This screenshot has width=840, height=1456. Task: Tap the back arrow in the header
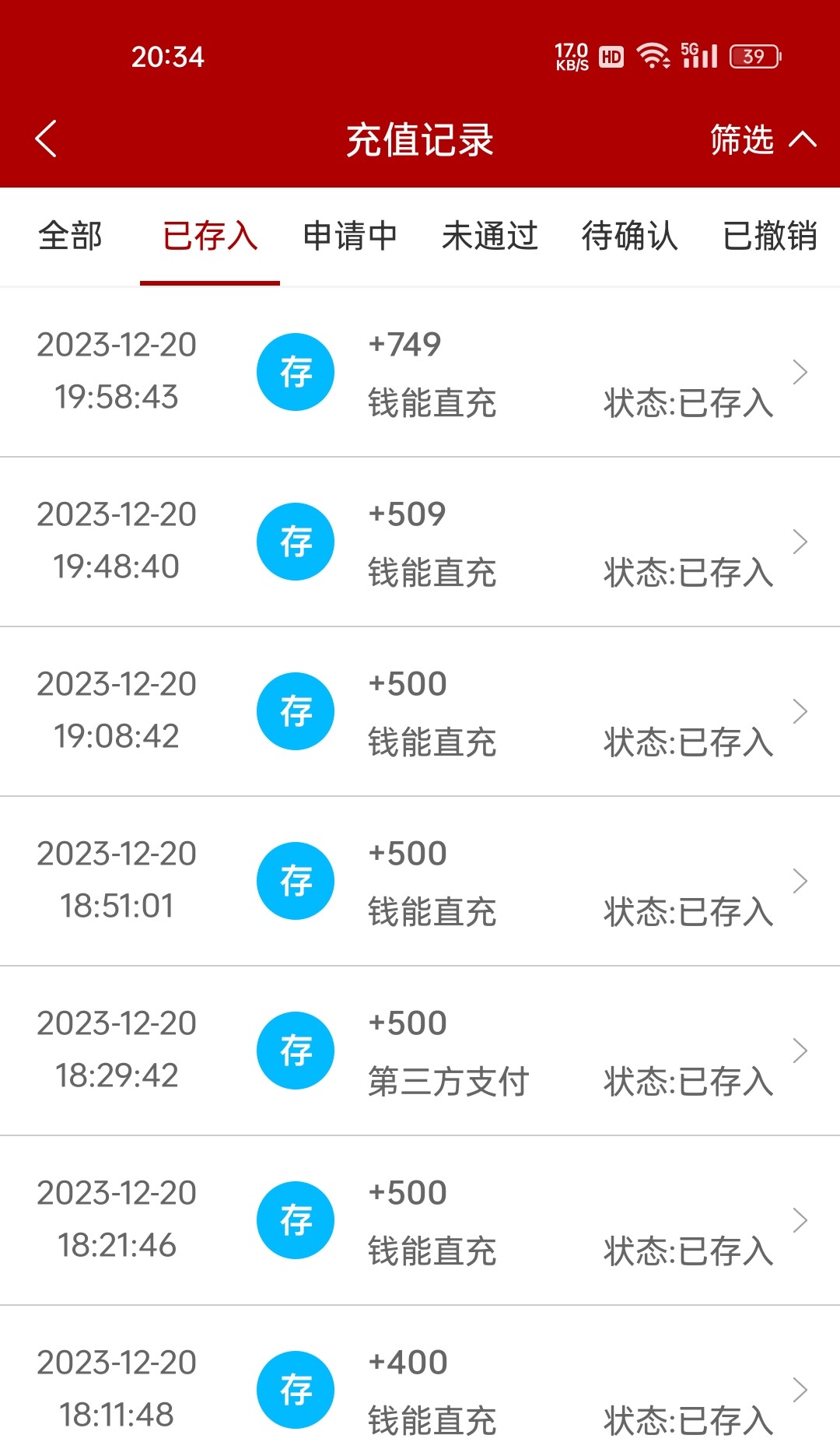(x=44, y=139)
